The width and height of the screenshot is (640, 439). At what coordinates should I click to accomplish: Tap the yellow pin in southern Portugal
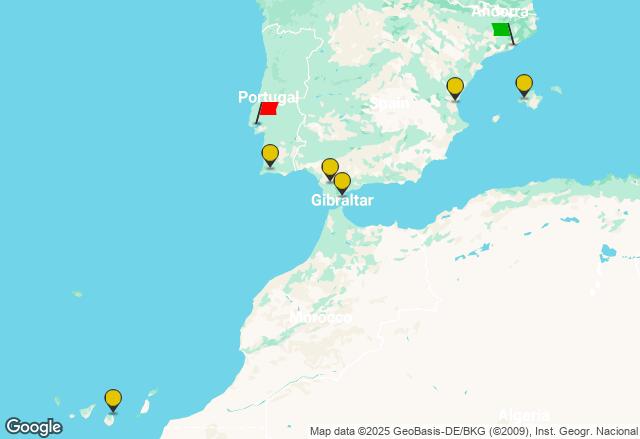270,154
